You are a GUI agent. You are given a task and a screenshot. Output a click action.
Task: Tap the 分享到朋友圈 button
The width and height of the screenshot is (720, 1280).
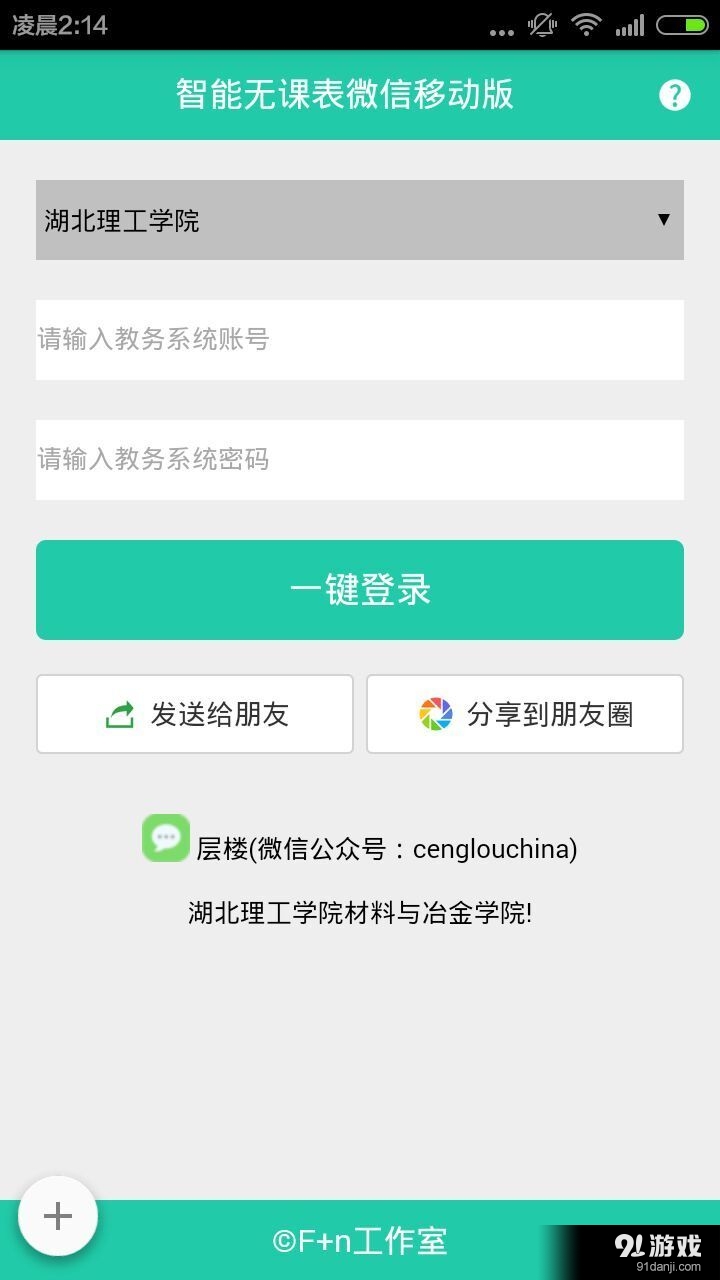pos(524,713)
